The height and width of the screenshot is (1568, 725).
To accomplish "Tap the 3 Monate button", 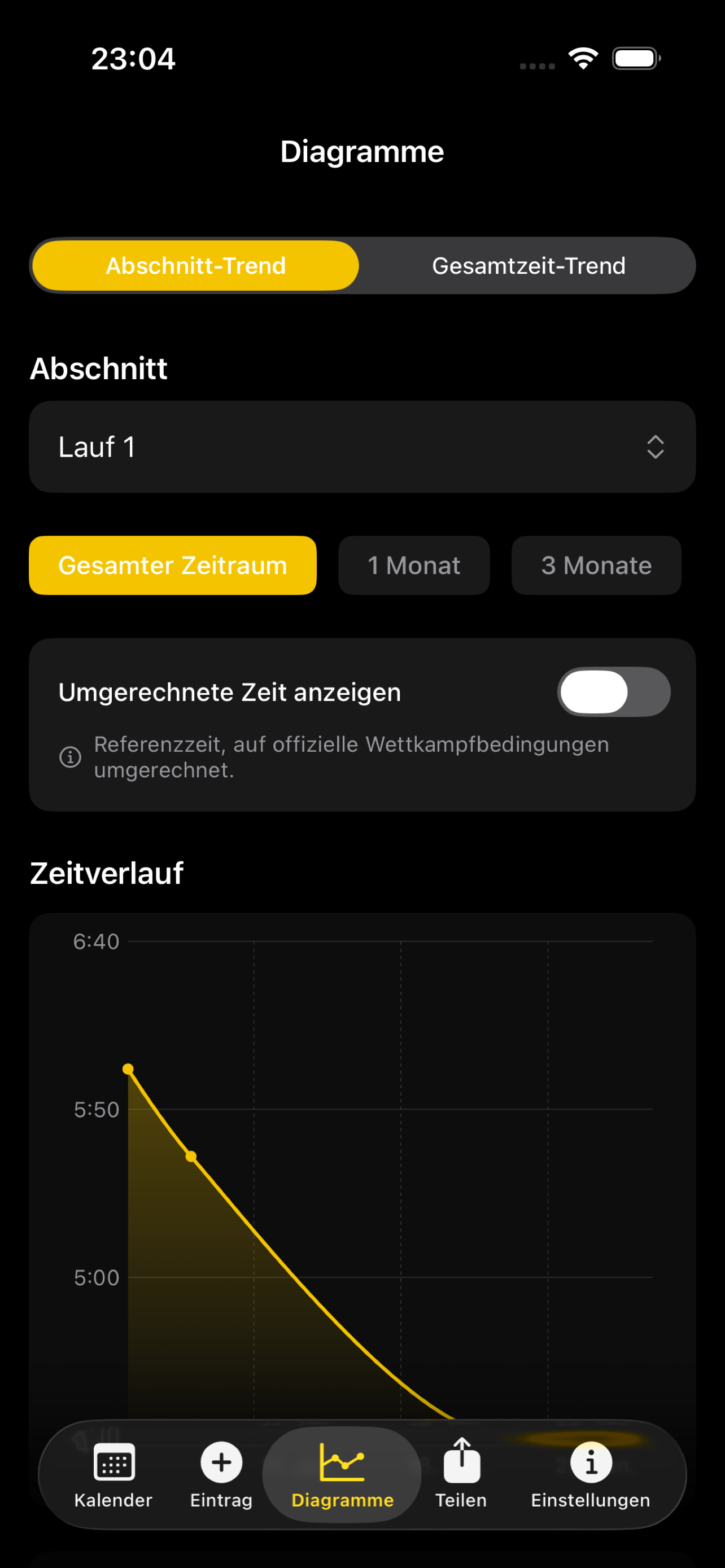I will 596,565.
